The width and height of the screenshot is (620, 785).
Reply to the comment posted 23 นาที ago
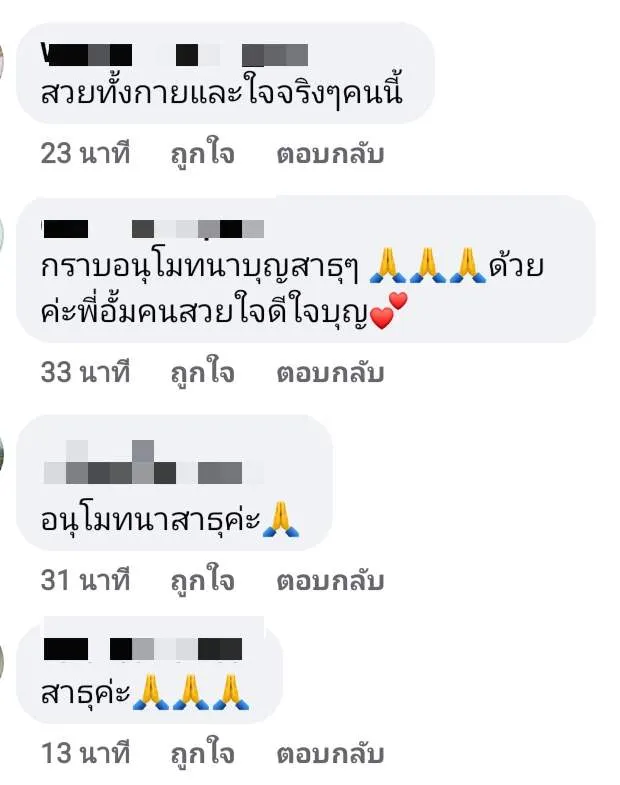coord(329,154)
